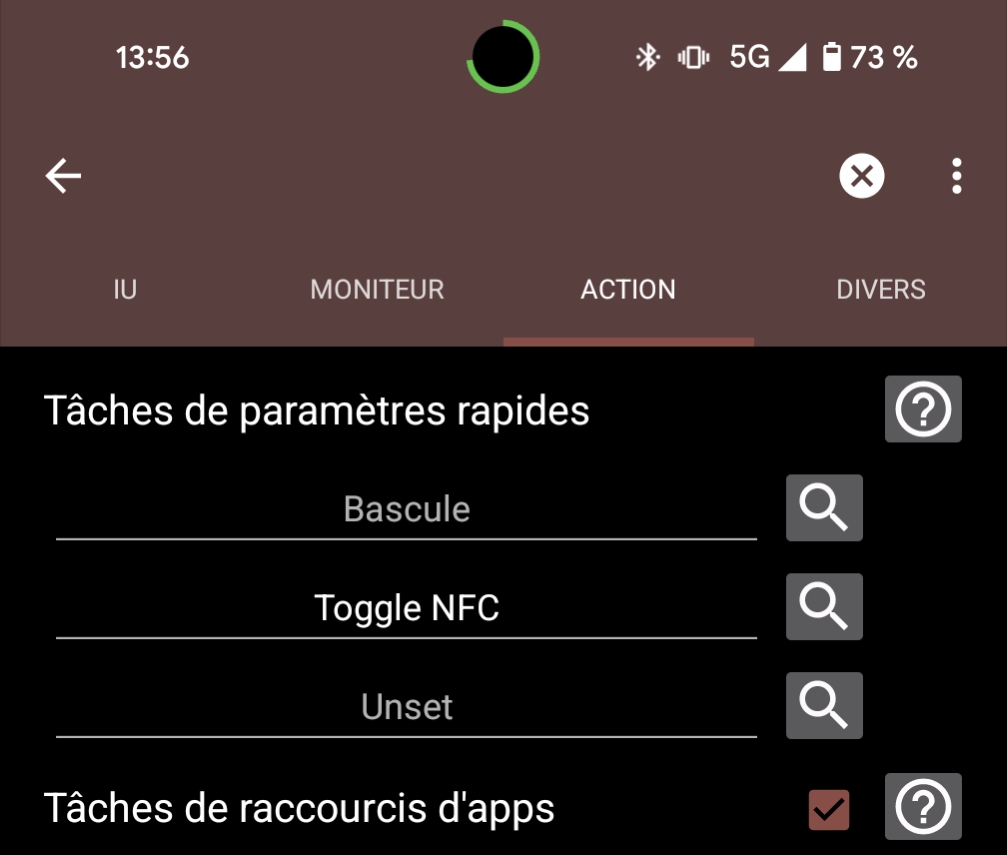Image resolution: width=1007 pixels, height=855 pixels.
Task: Switch to the IU tab
Action: click(x=125, y=290)
